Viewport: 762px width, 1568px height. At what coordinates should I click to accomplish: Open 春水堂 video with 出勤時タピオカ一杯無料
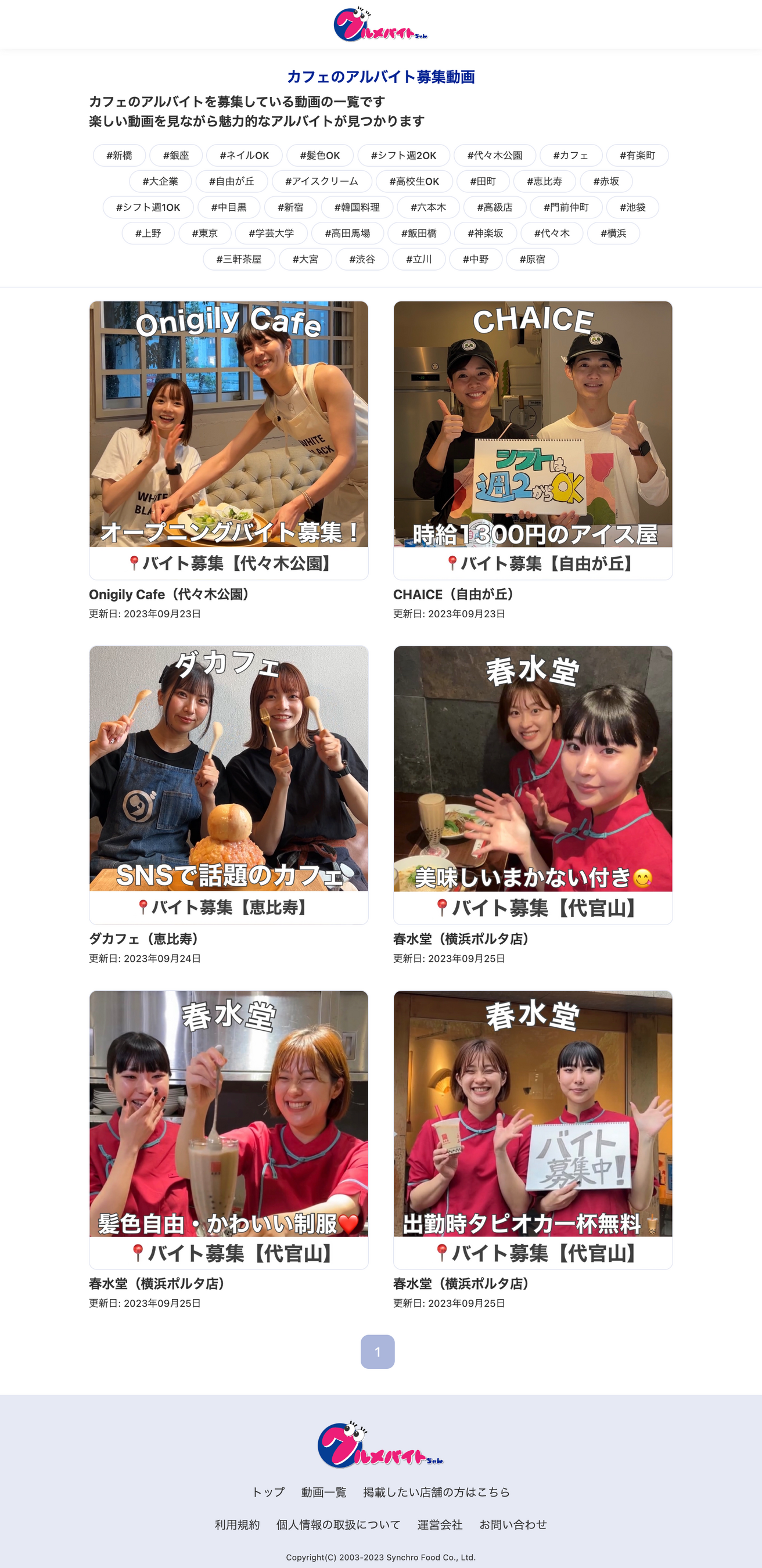coord(533,1113)
